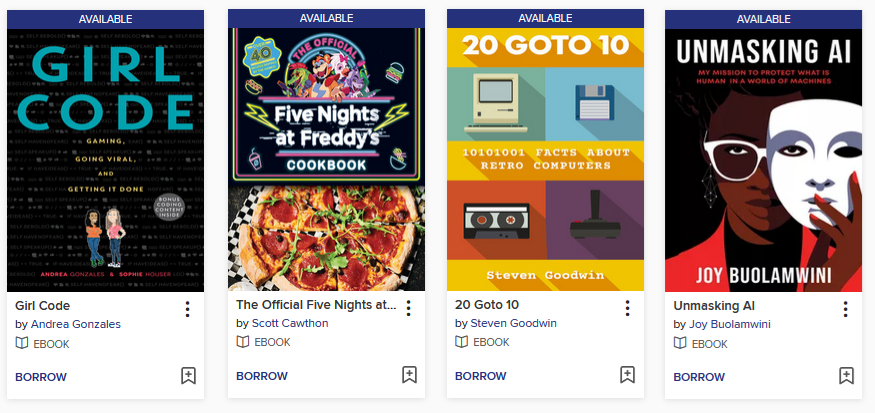Open the Girl Code book cover
Screen dimensions: 875x413
[106, 160]
